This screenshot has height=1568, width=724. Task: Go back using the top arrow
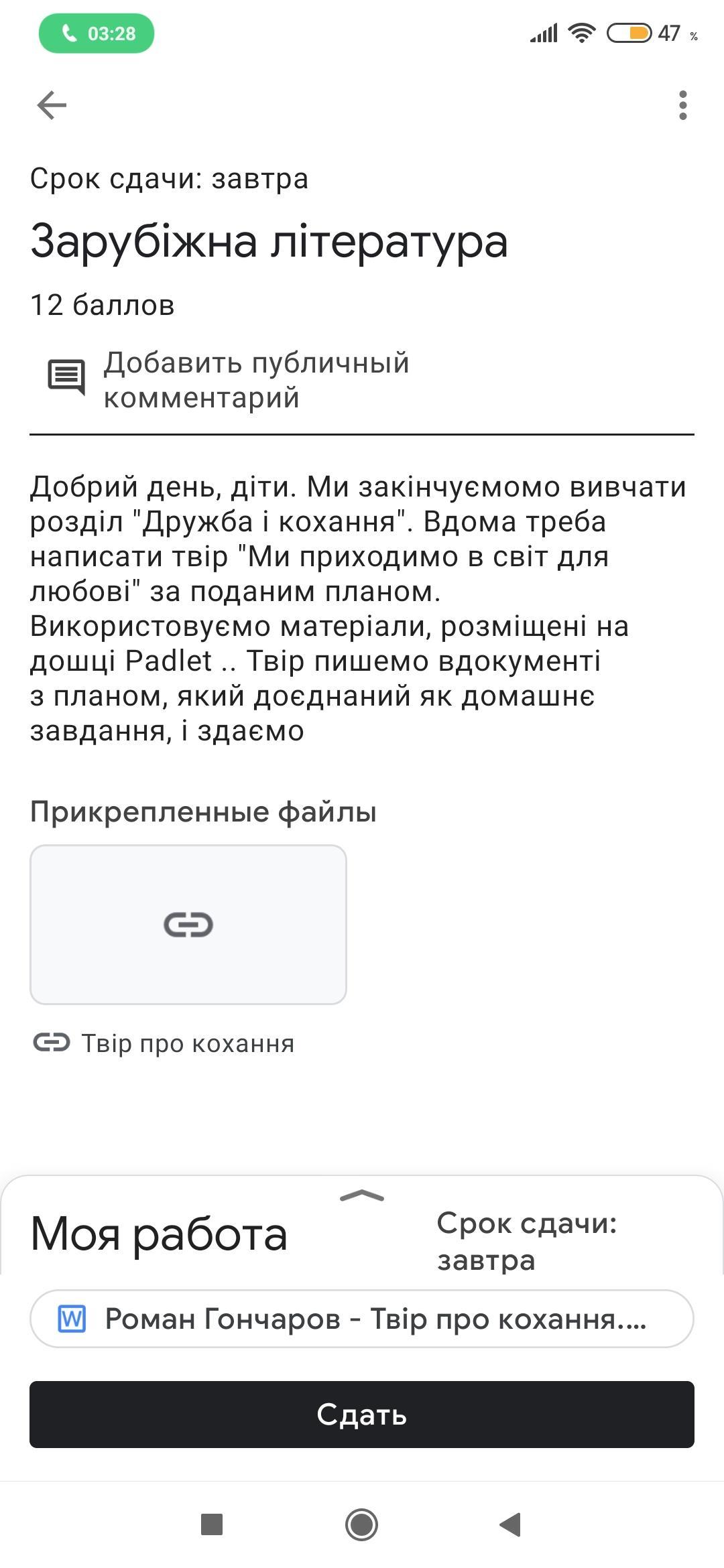coord(52,105)
